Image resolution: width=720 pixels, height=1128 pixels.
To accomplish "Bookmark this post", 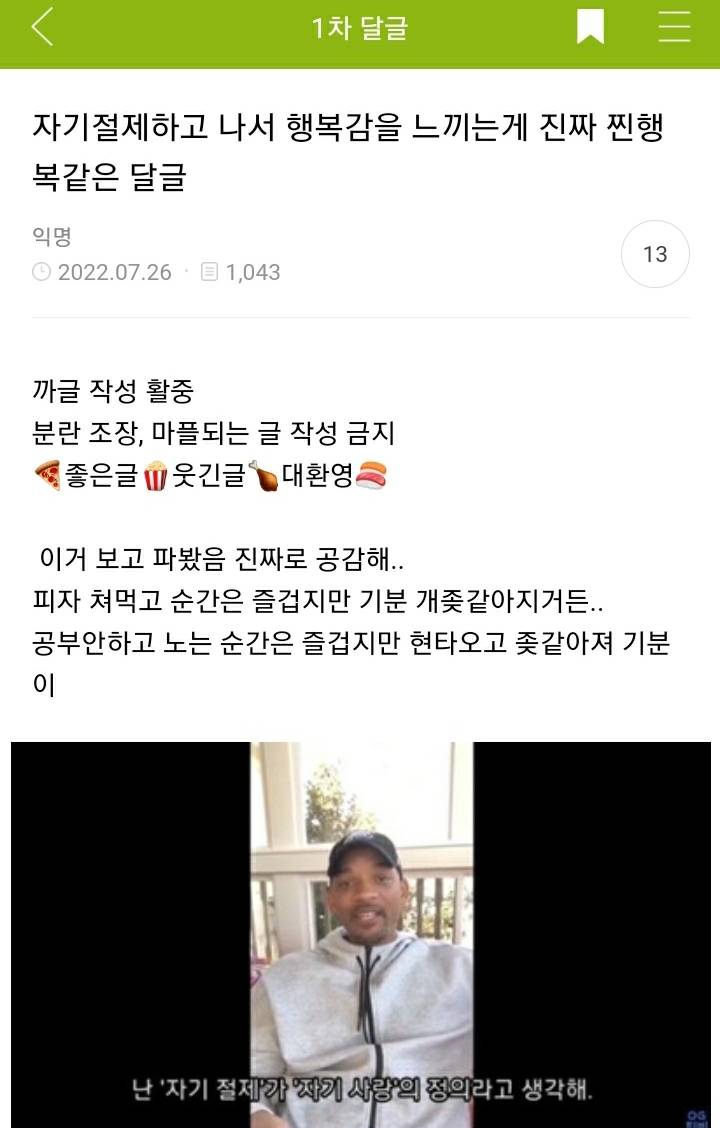I will pos(590,28).
